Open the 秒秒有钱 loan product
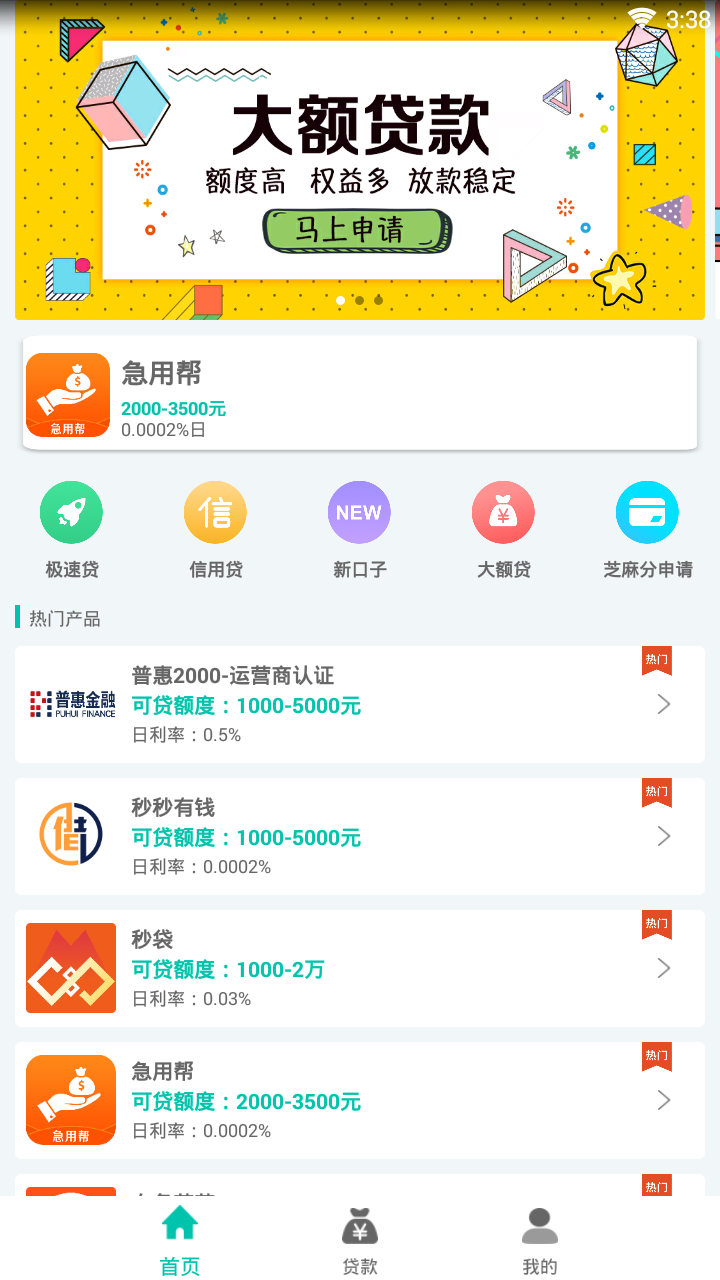The height and width of the screenshot is (1280, 720). (x=360, y=837)
